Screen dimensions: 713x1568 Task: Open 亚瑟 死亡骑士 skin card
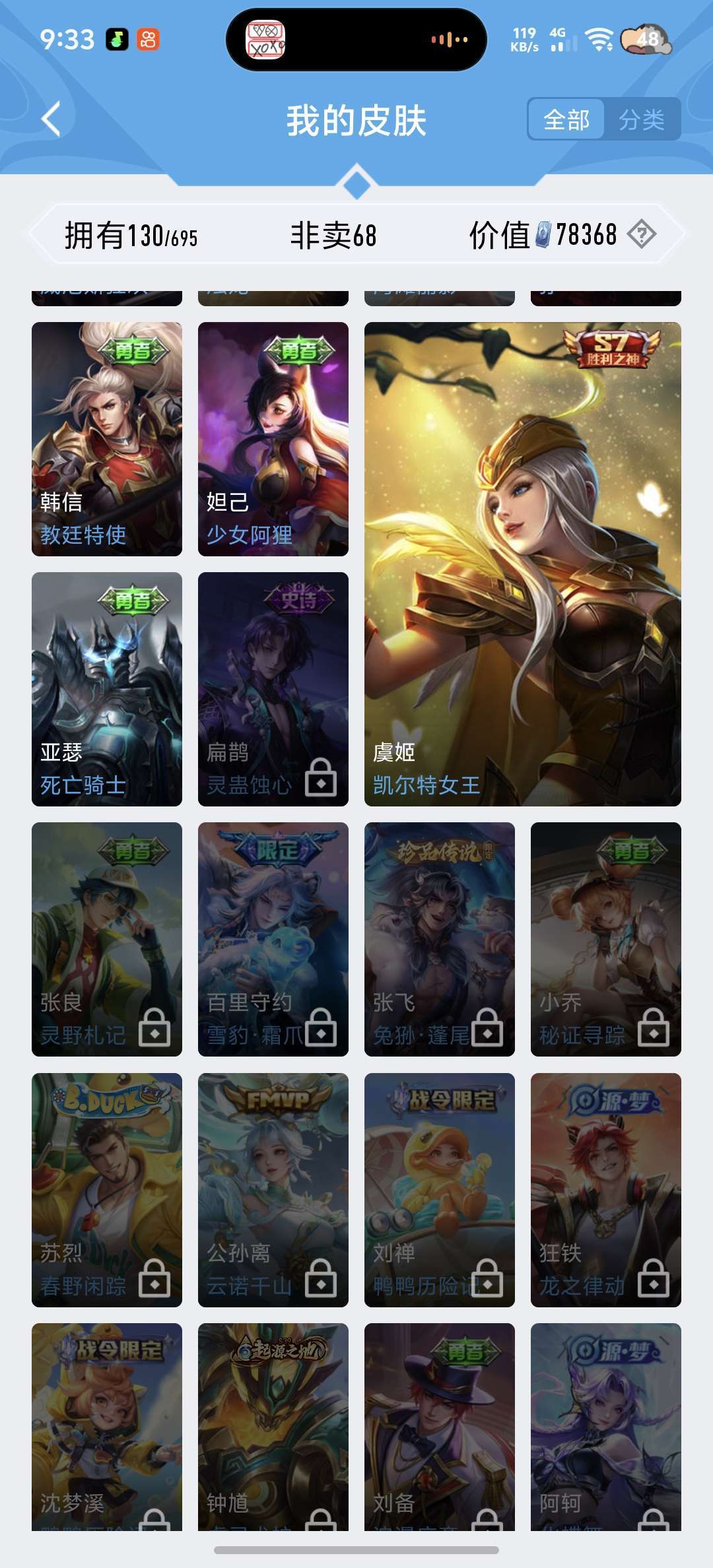coord(107,689)
